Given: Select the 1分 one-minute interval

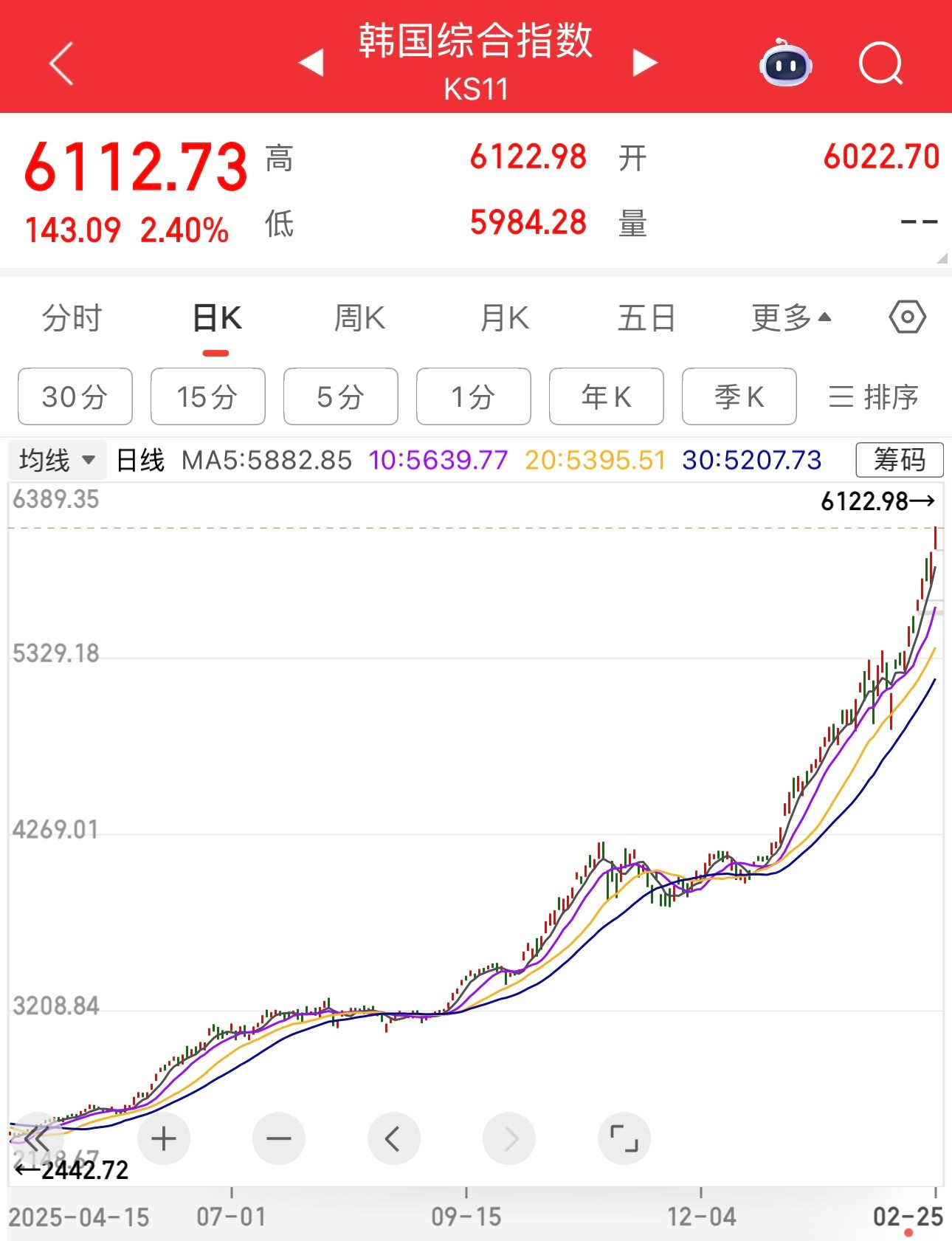Looking at the screenshot, I should click(x=473, y=396).
